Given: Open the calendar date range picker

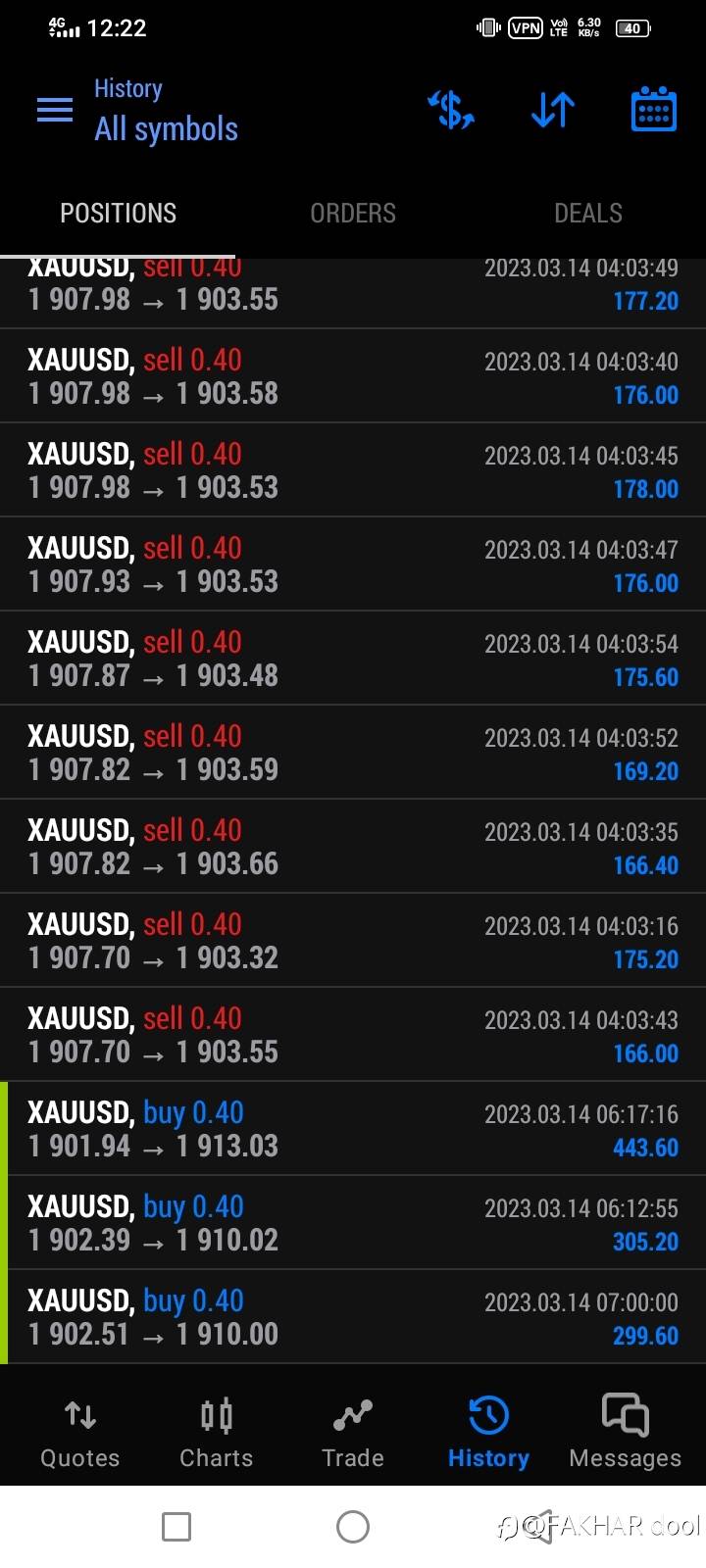Looking at the screenshot, I should pyautogui.click(x=653, y=109).
